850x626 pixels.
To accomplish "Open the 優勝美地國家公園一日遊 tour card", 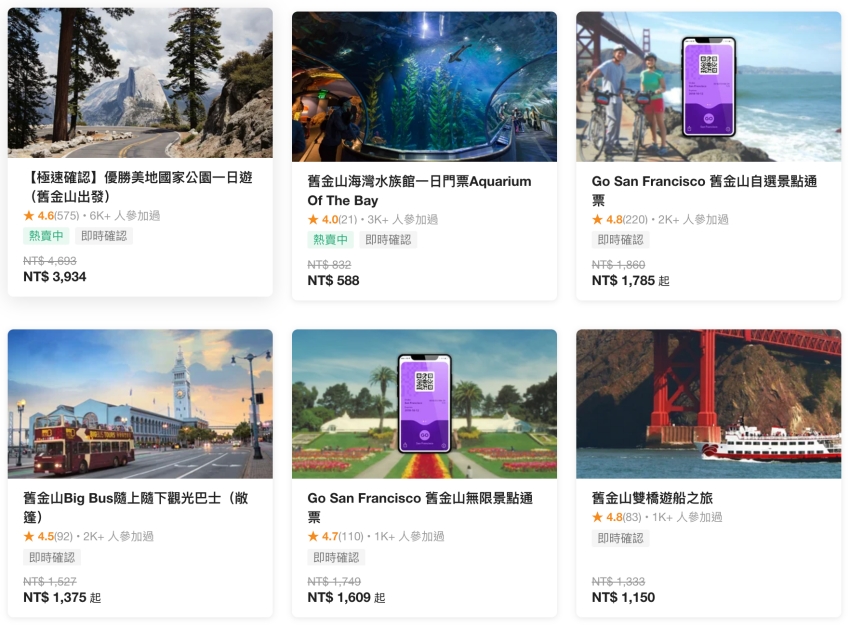I will [140, 186].
